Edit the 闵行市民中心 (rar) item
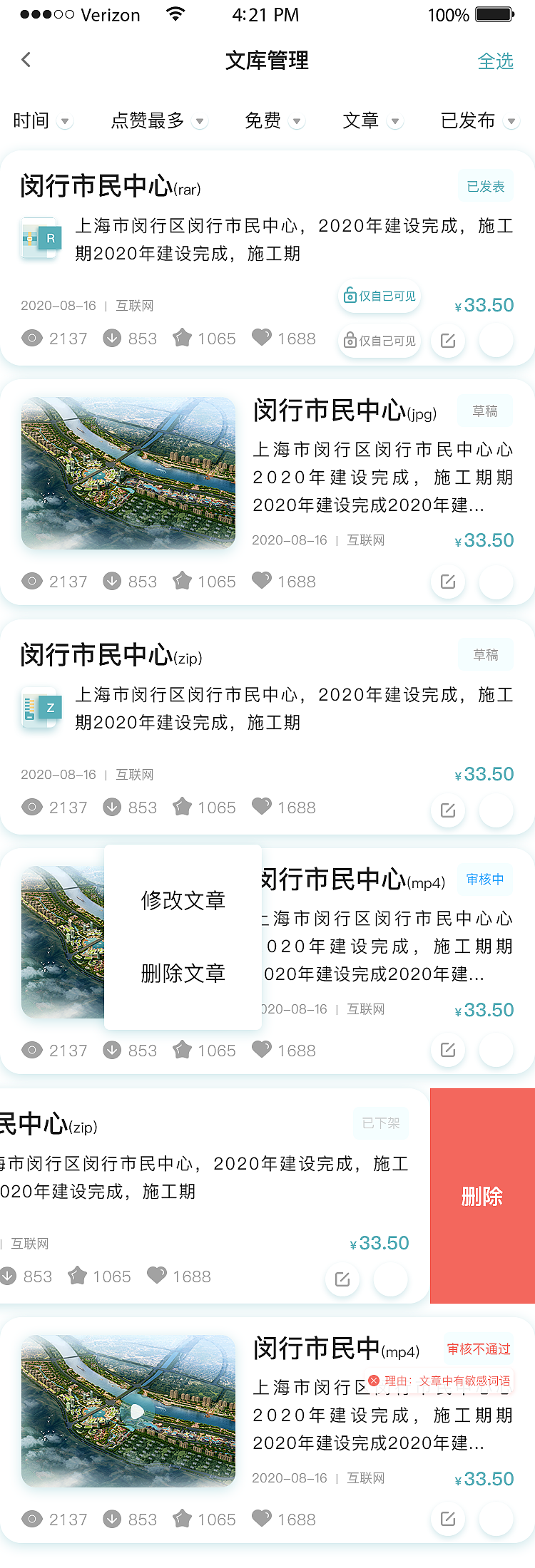This screenshot has height=1568, width=535. 448,341
